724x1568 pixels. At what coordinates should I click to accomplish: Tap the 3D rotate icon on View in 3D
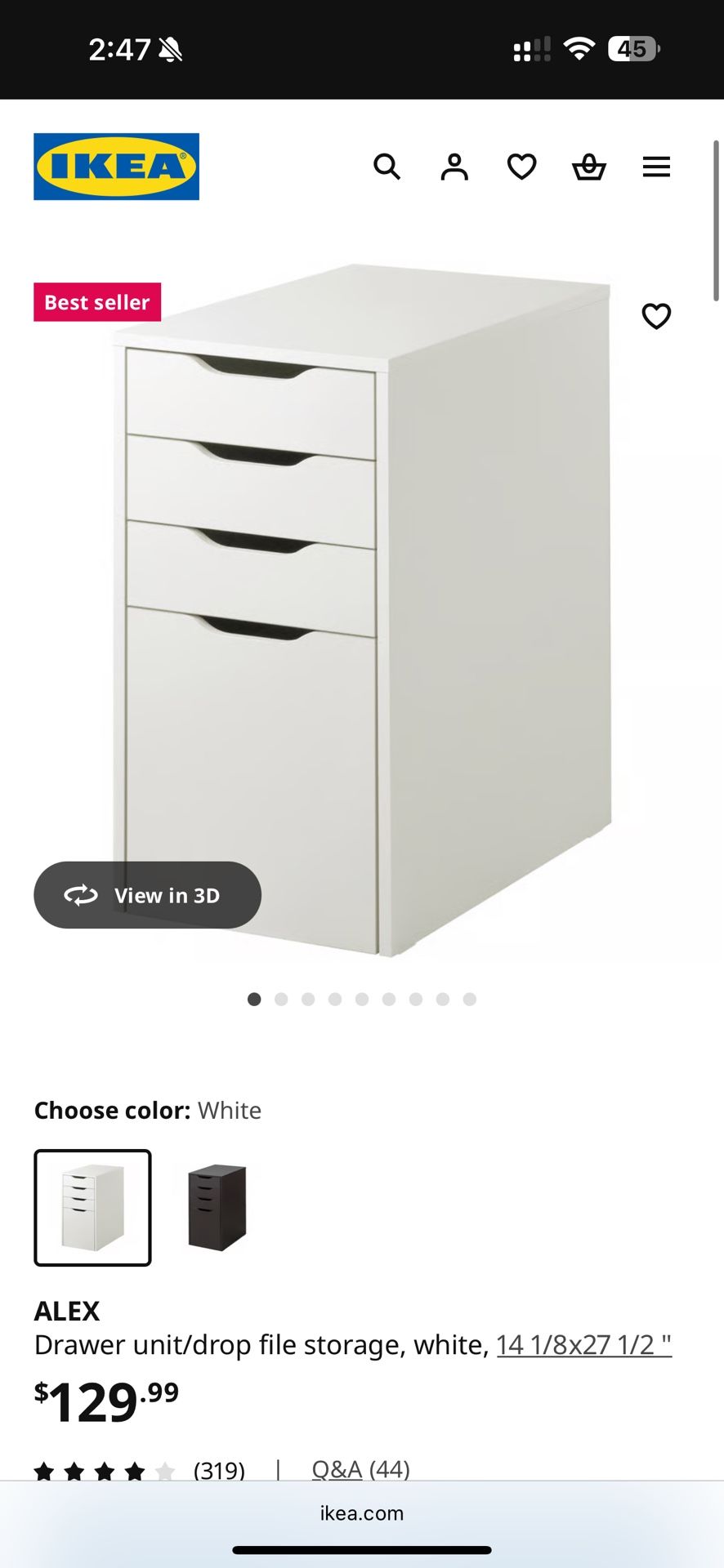point(79,895)
